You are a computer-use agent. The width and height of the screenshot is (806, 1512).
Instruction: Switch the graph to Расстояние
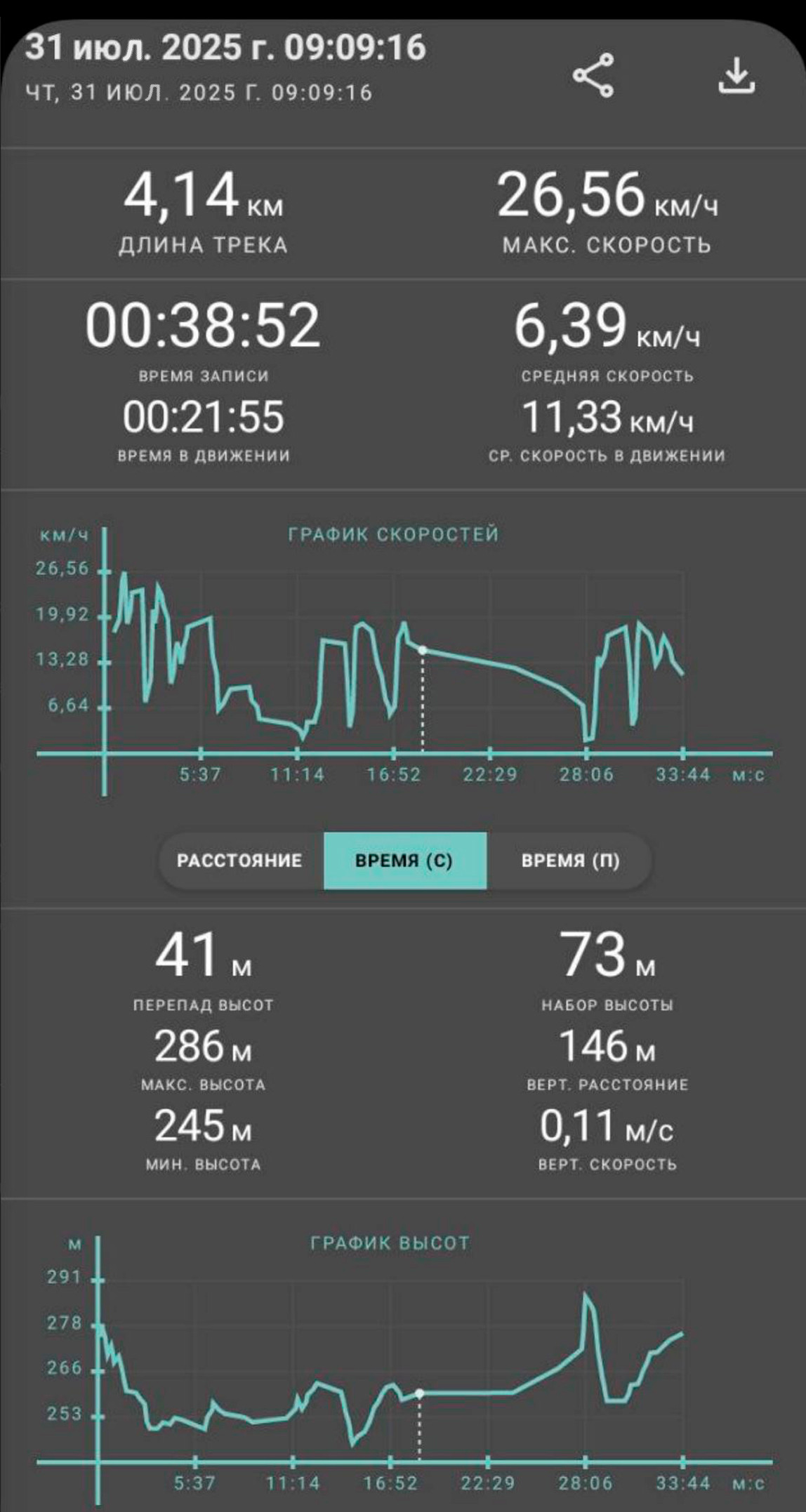pyautogui.click(x=241, y=861)
